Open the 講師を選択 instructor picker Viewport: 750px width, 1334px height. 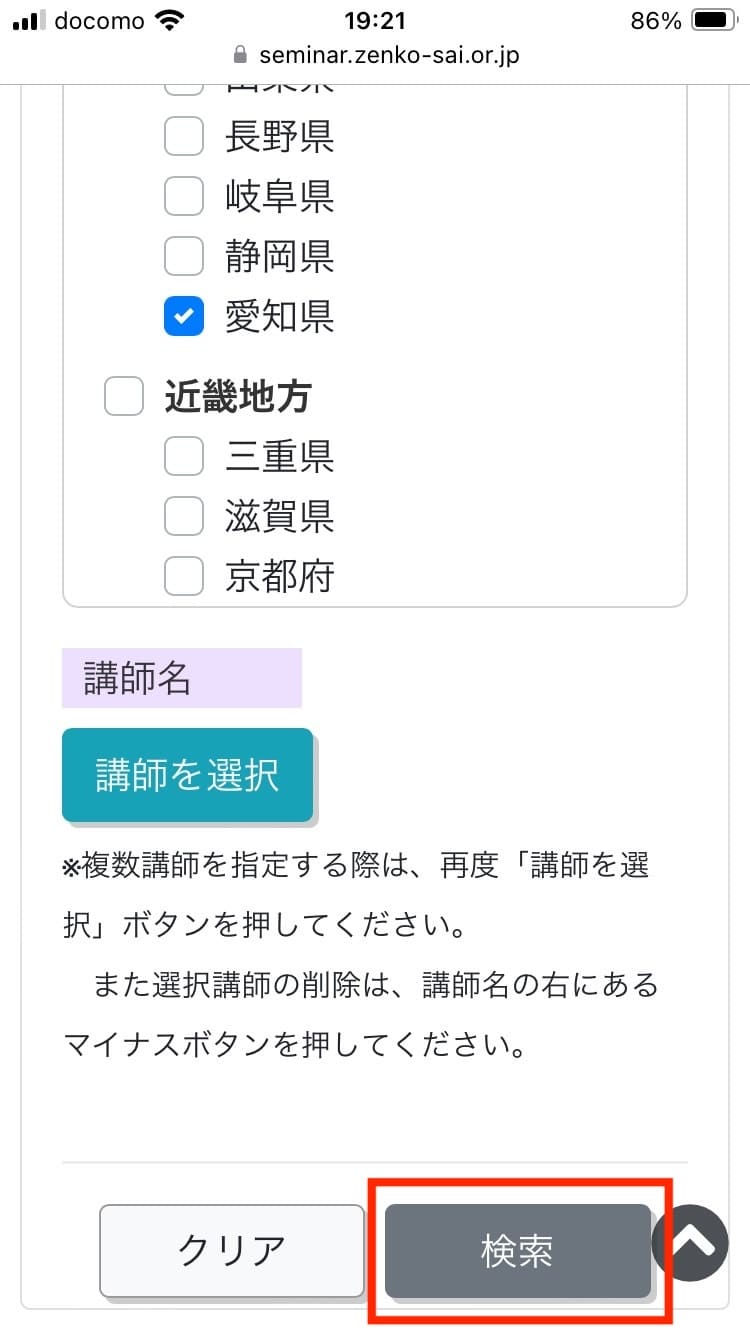[188, 775]
